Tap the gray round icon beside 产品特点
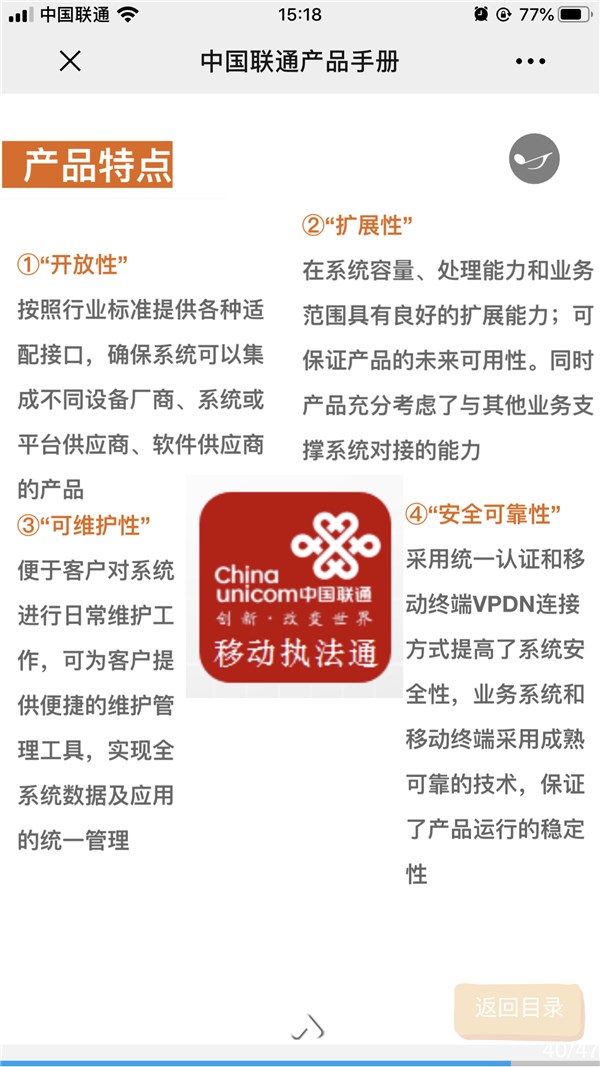Screen dimensions: 600x1067 point(534,159)
